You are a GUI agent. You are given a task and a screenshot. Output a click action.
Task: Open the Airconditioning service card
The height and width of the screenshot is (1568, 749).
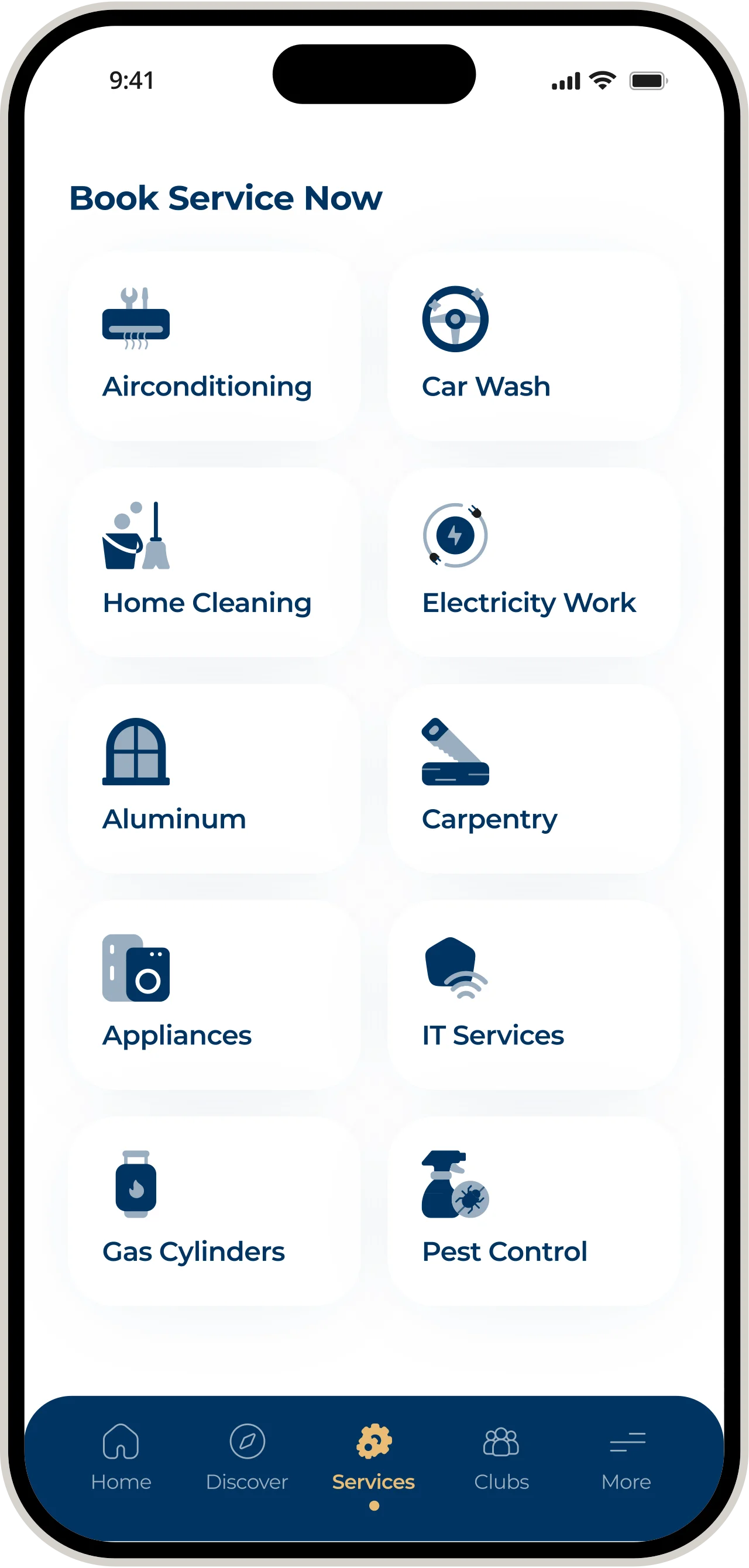pos(213,346)
